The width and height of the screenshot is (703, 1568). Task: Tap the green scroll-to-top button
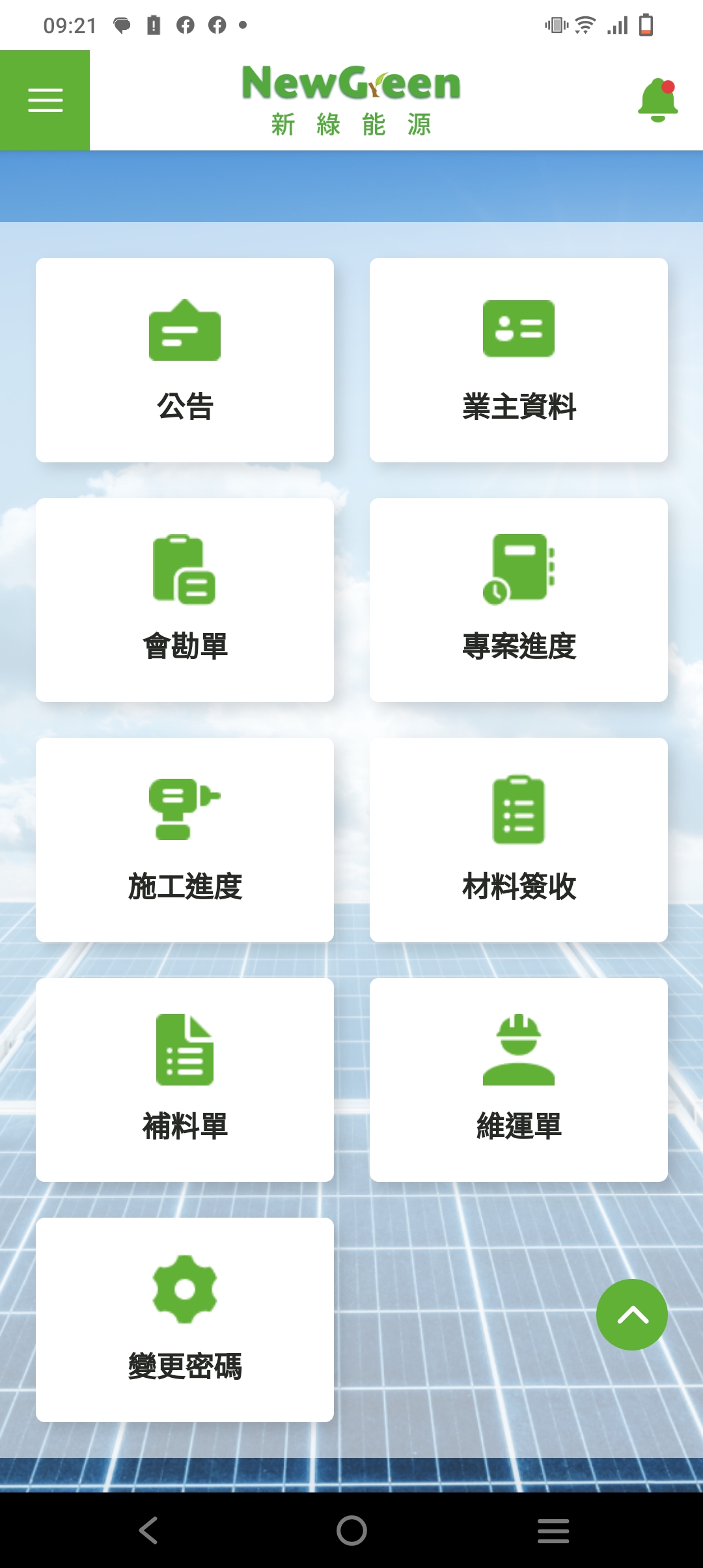[x=631, y=1315]
